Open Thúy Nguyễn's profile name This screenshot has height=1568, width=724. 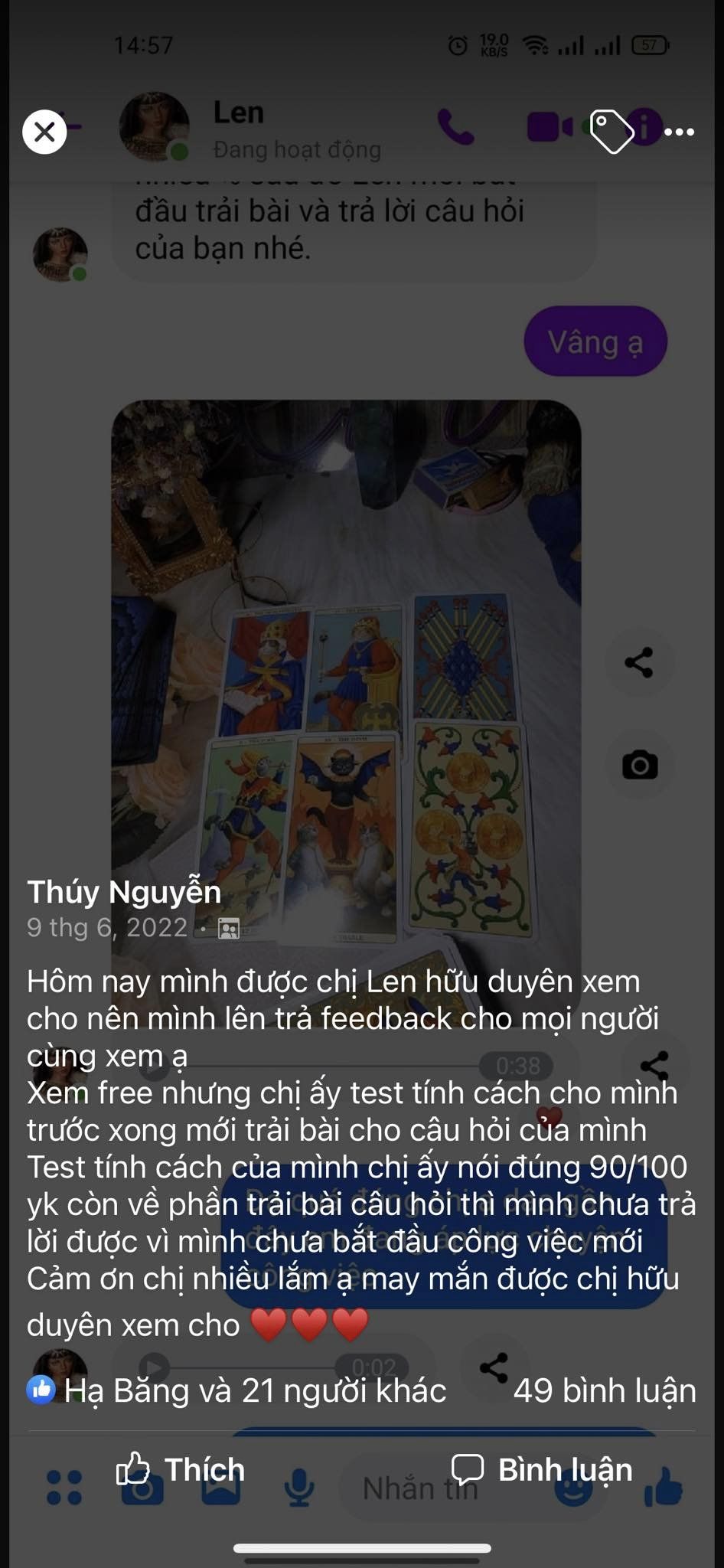point(124,892)
